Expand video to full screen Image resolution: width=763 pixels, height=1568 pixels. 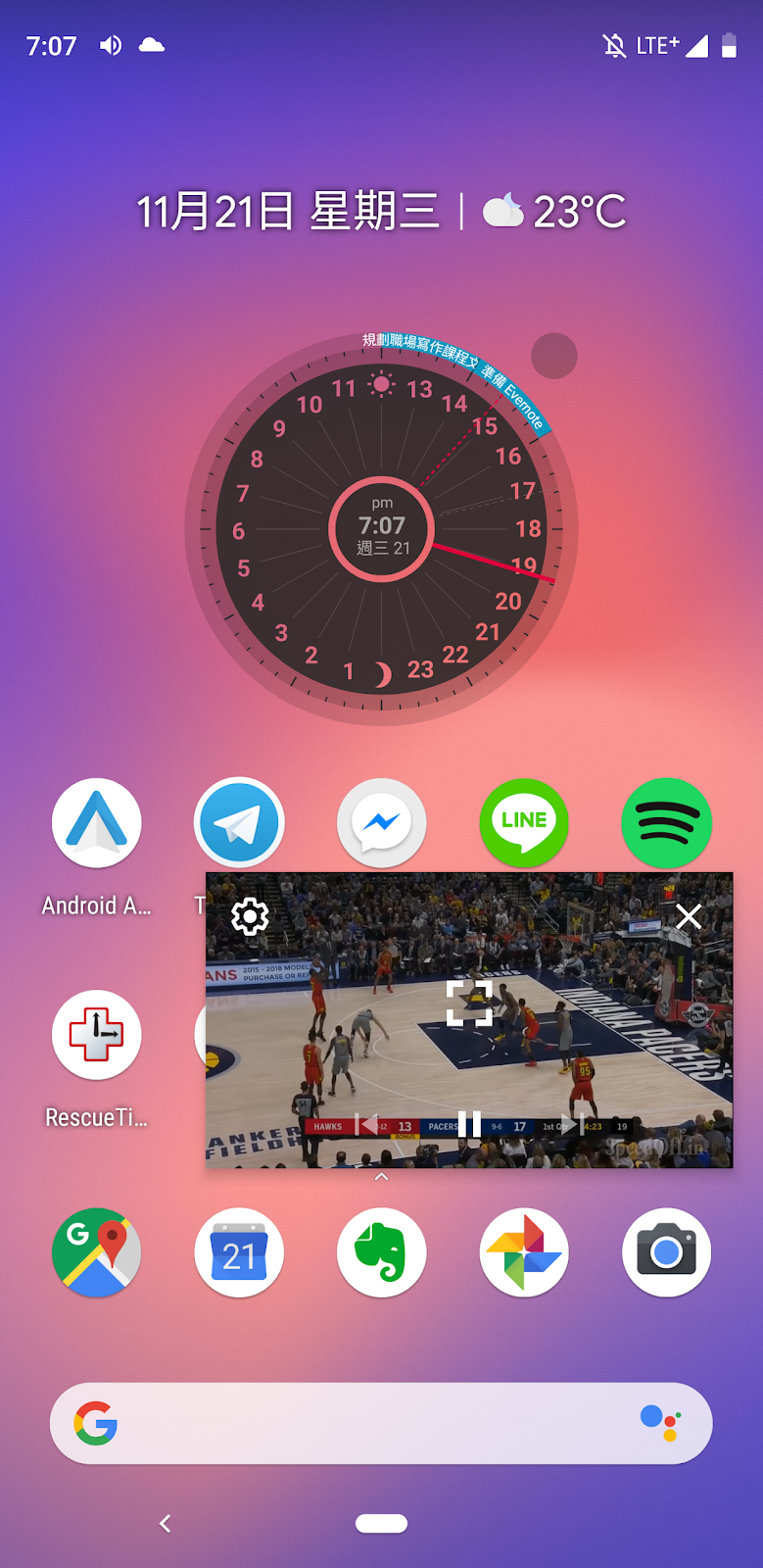(x=469, y=1003)
